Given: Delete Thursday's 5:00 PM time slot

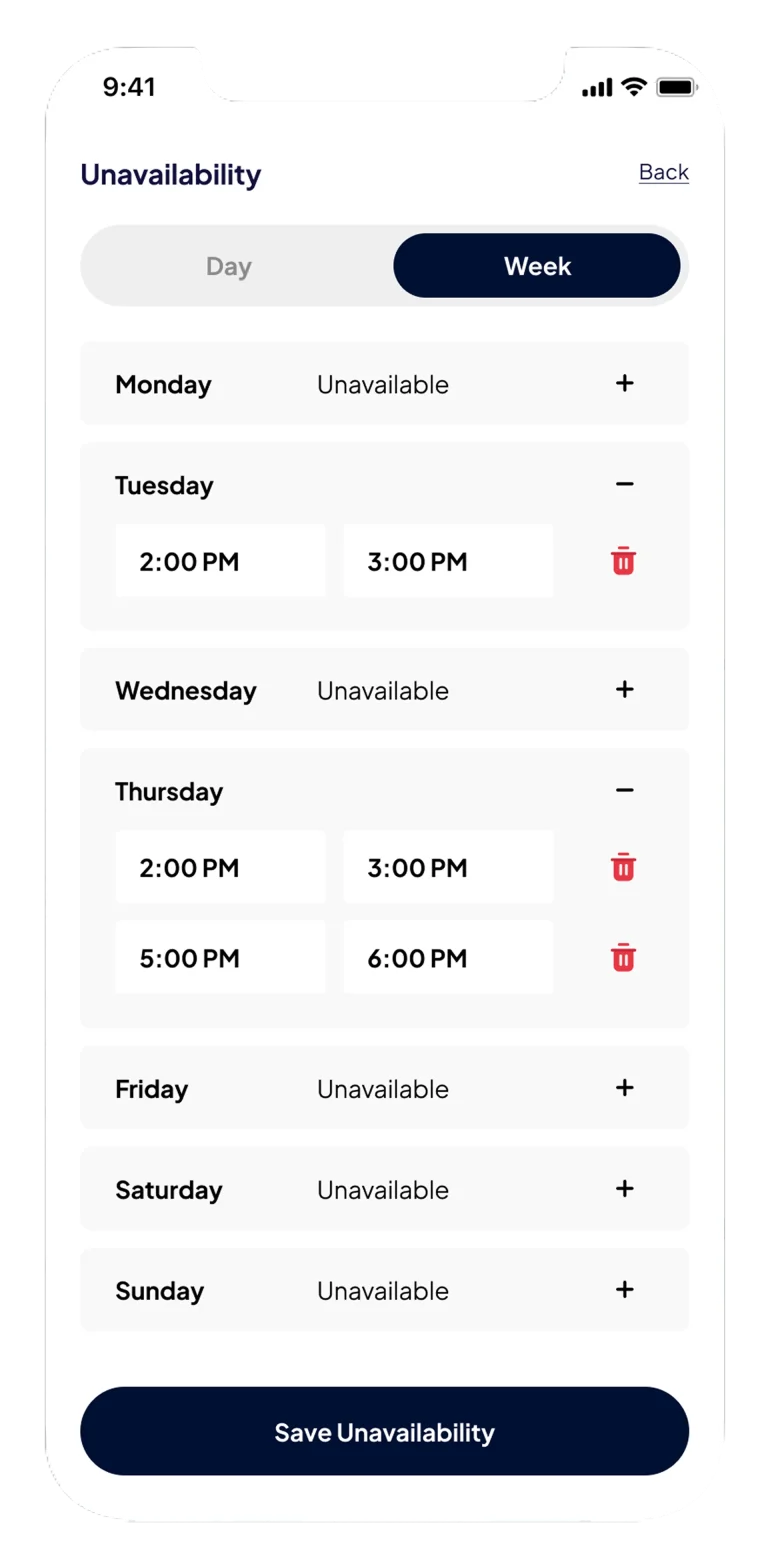Looking at the screenshot, I should [x=623, y=958].
